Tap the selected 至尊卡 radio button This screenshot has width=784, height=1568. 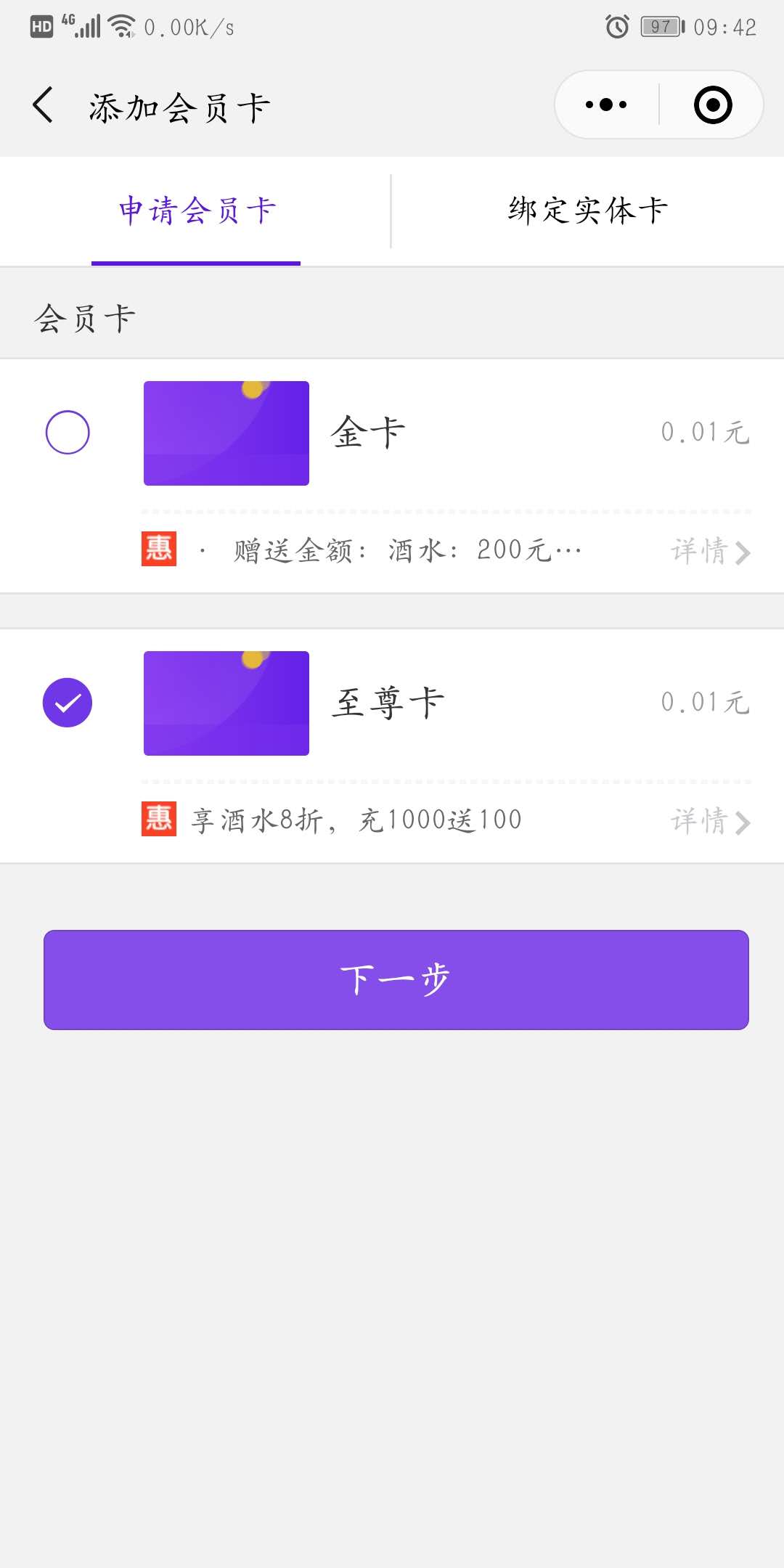(x=68, y=703)
